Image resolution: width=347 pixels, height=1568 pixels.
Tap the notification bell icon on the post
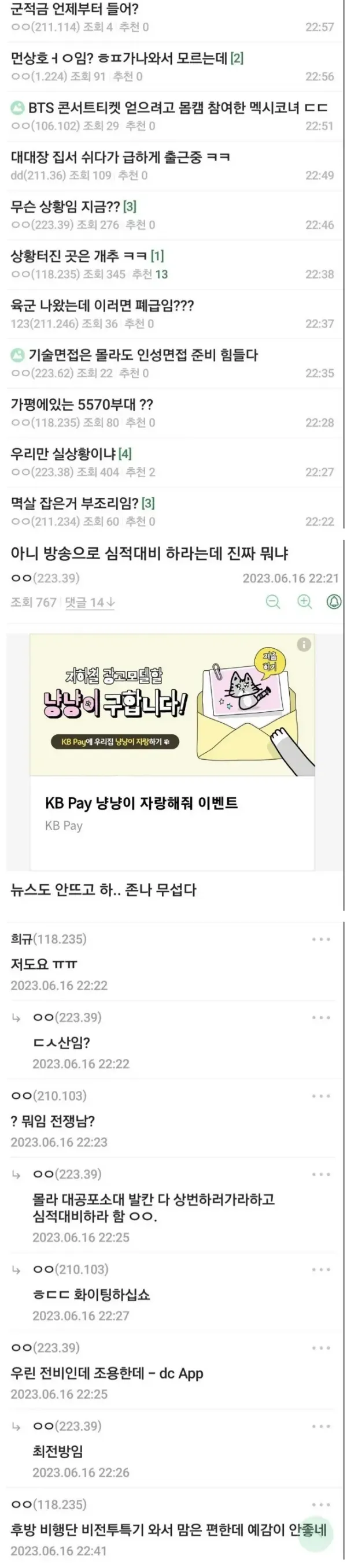[x=334, y=601]
